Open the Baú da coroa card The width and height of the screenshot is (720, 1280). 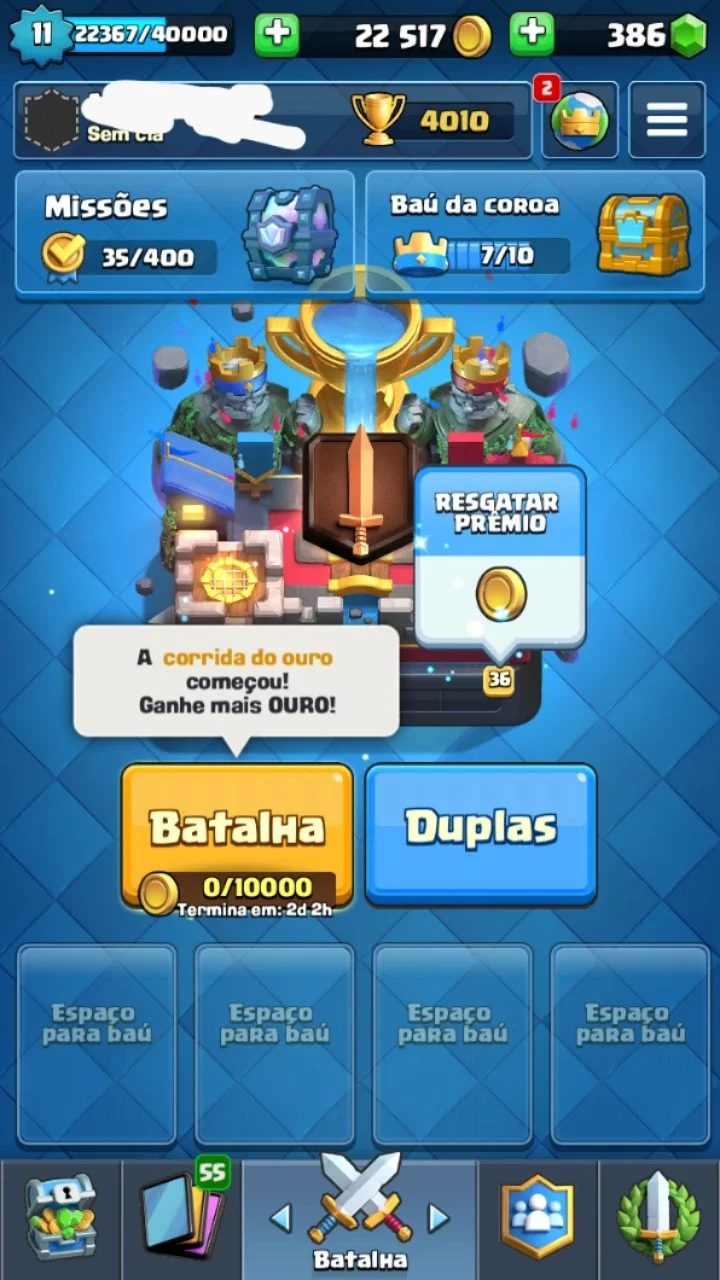tap(535, 233)
